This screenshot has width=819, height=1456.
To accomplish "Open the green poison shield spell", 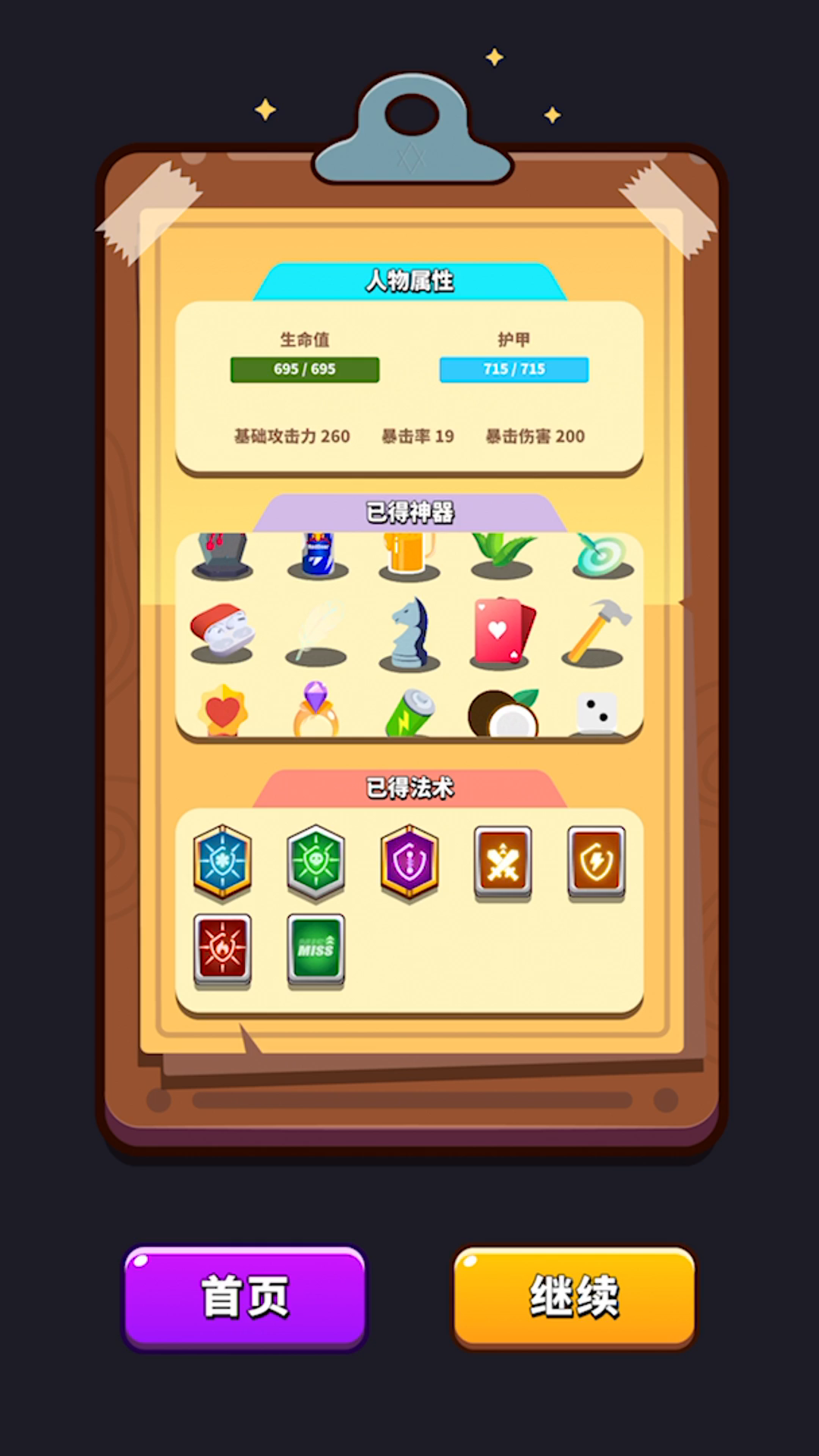I will pos(316,862).
